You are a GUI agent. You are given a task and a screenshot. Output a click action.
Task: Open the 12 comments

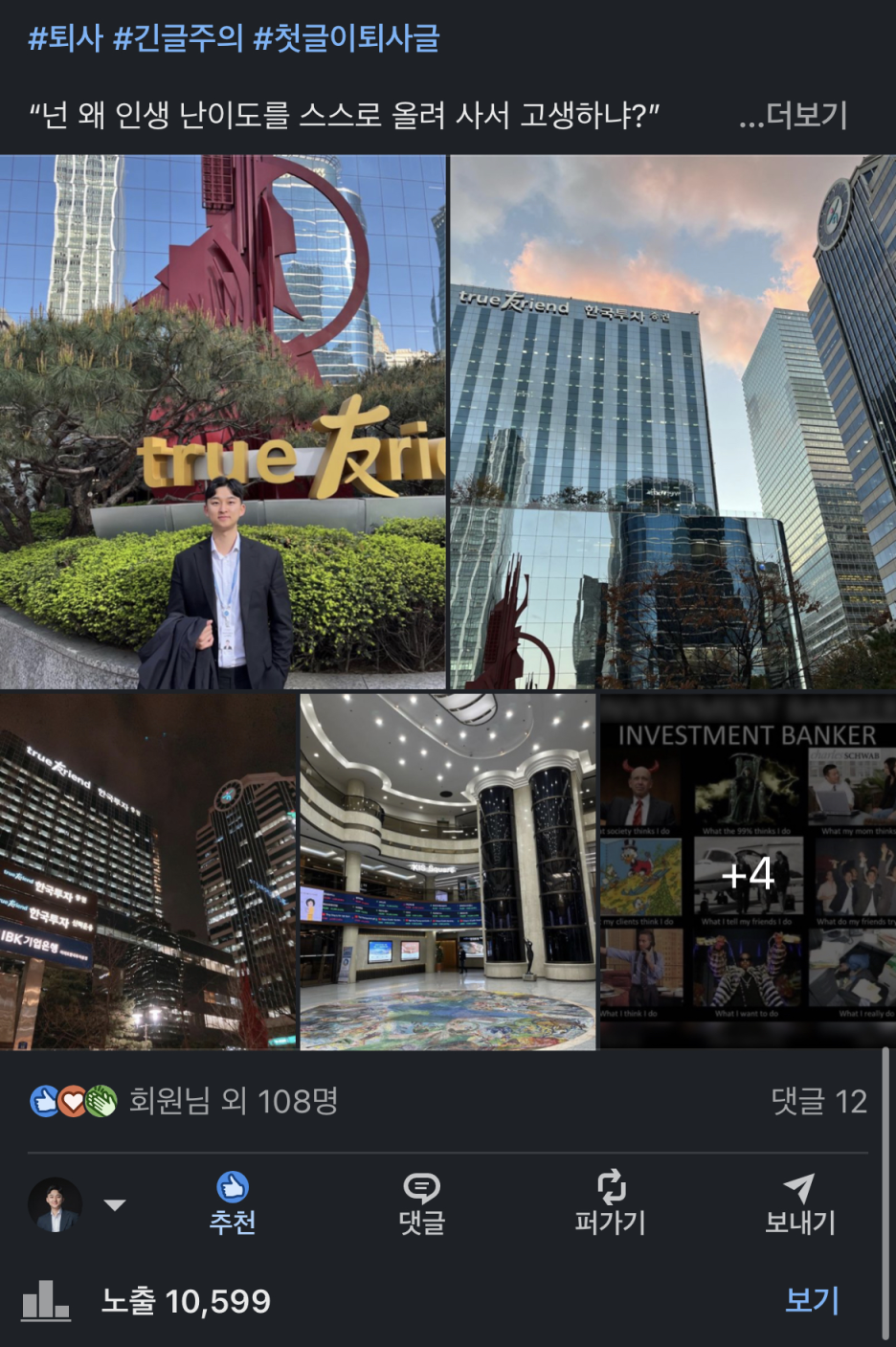click(818, 1101)
